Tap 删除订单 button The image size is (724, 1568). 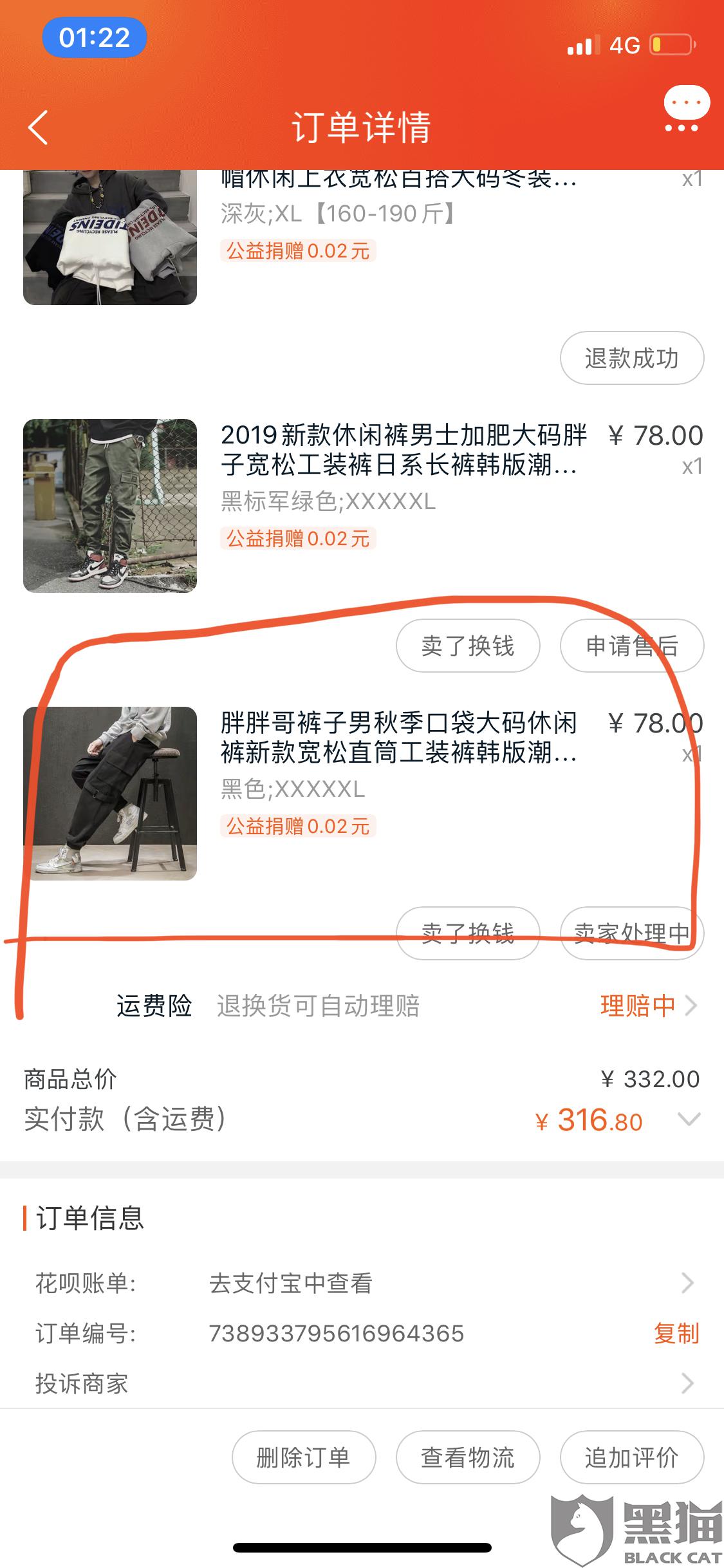pos(304,1457)
